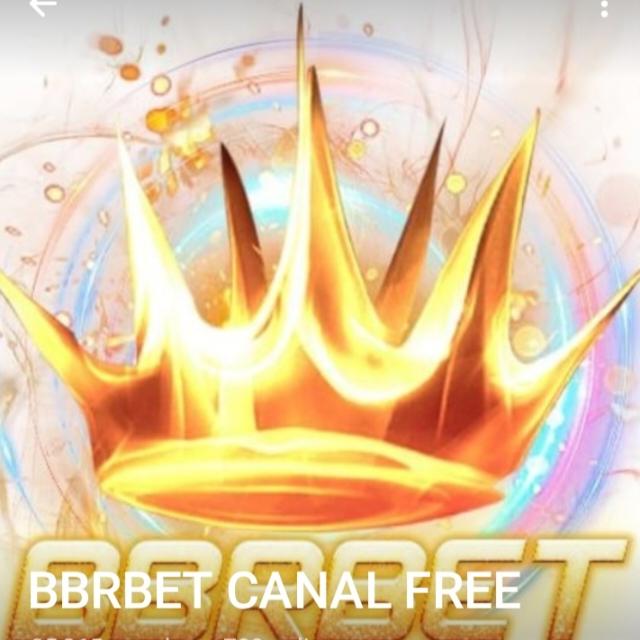Open the BBRBET crown channel photo
The width and height of the screenshot is (640, 640).
(x=320, y=320)
